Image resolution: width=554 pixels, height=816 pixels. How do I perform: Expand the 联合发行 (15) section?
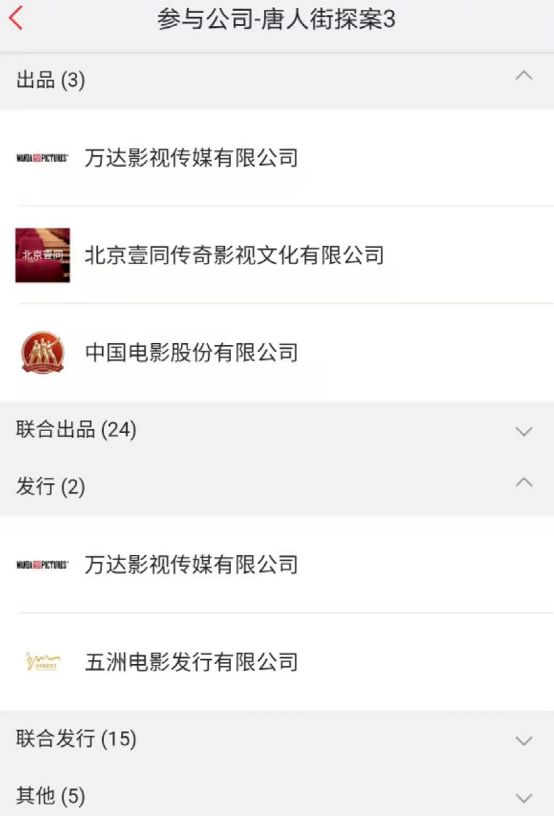(277, 739)
